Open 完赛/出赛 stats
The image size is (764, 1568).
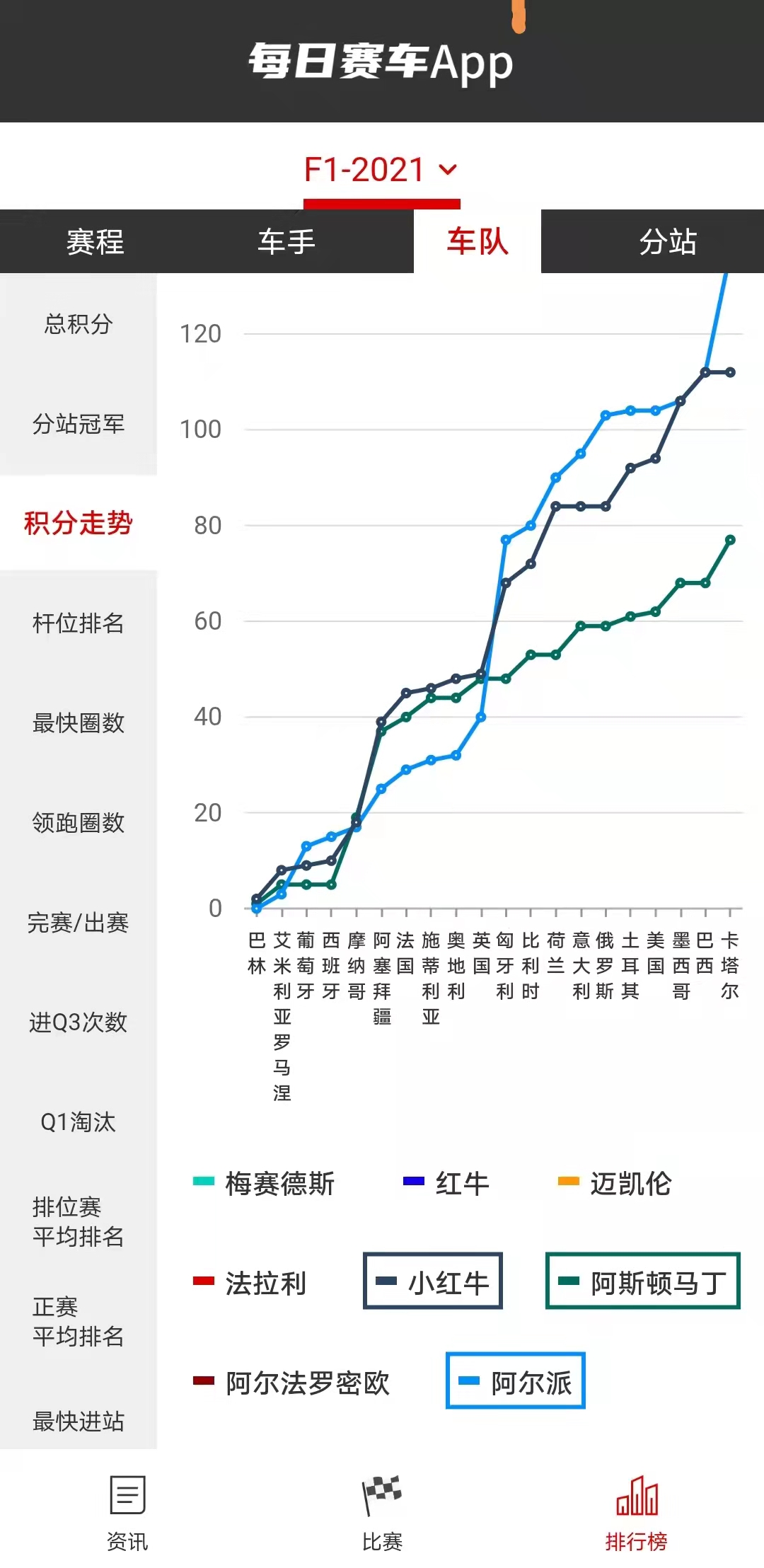tap(78, 923)
